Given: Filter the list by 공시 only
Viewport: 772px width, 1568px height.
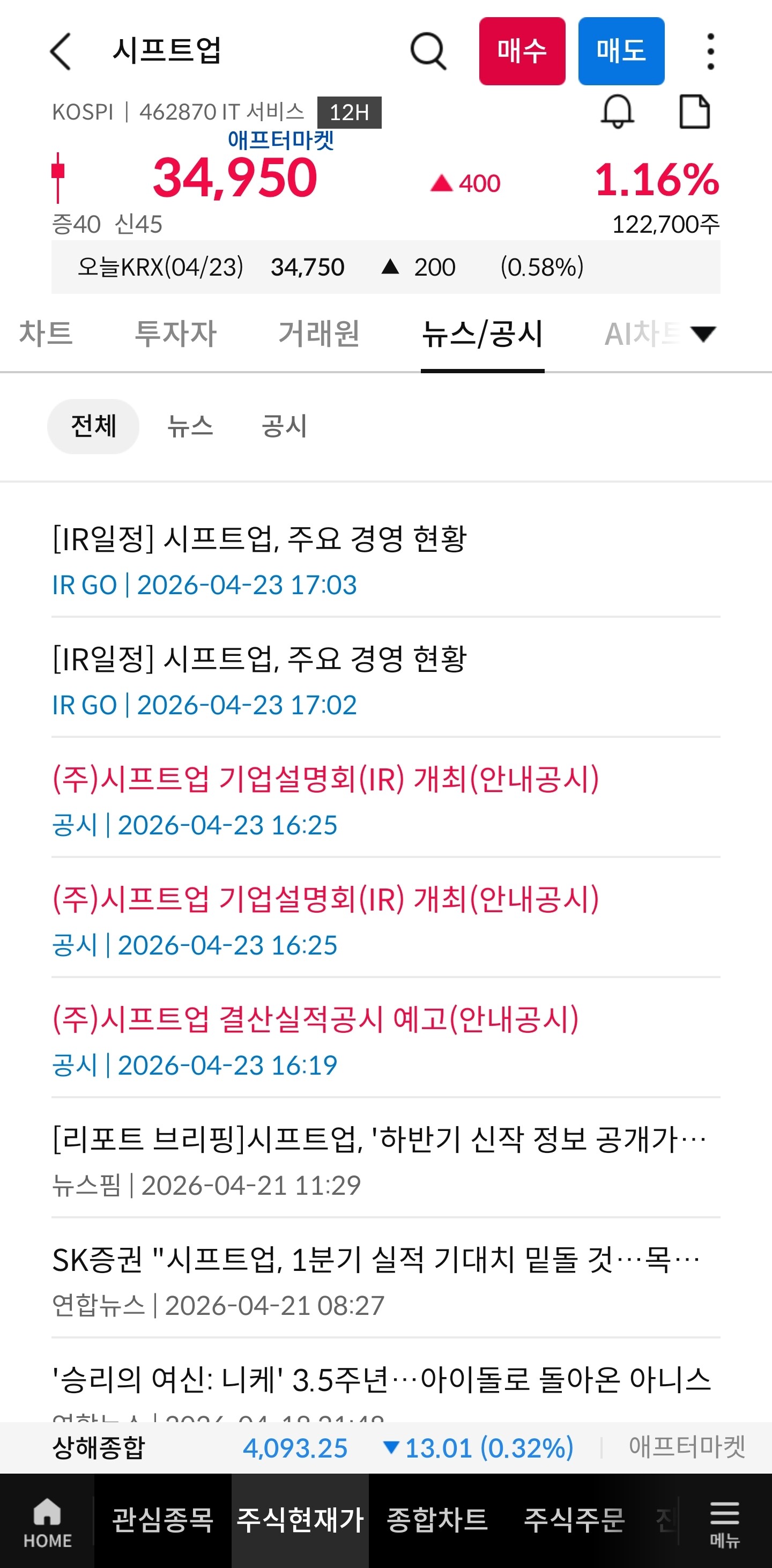Looking at the screenshot, I should (x=284, y=426).
